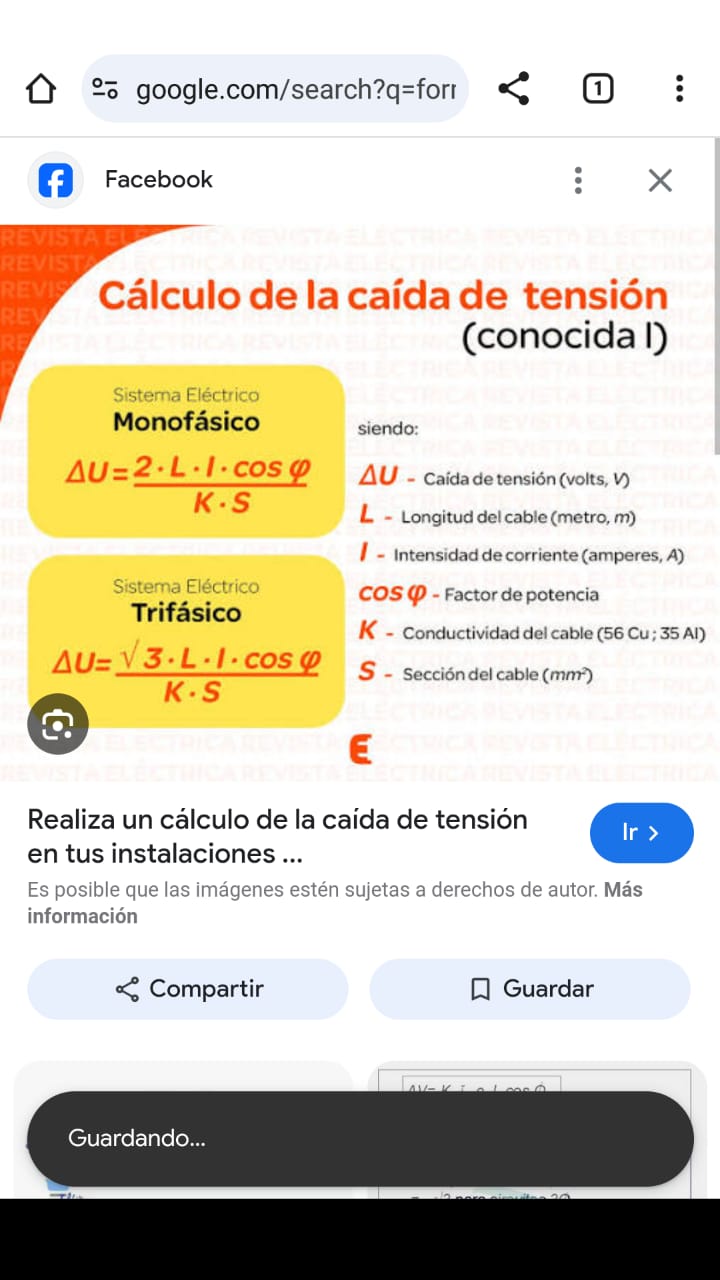
Task: Open image options next to Facebook
Action: (x=577, y=180)
